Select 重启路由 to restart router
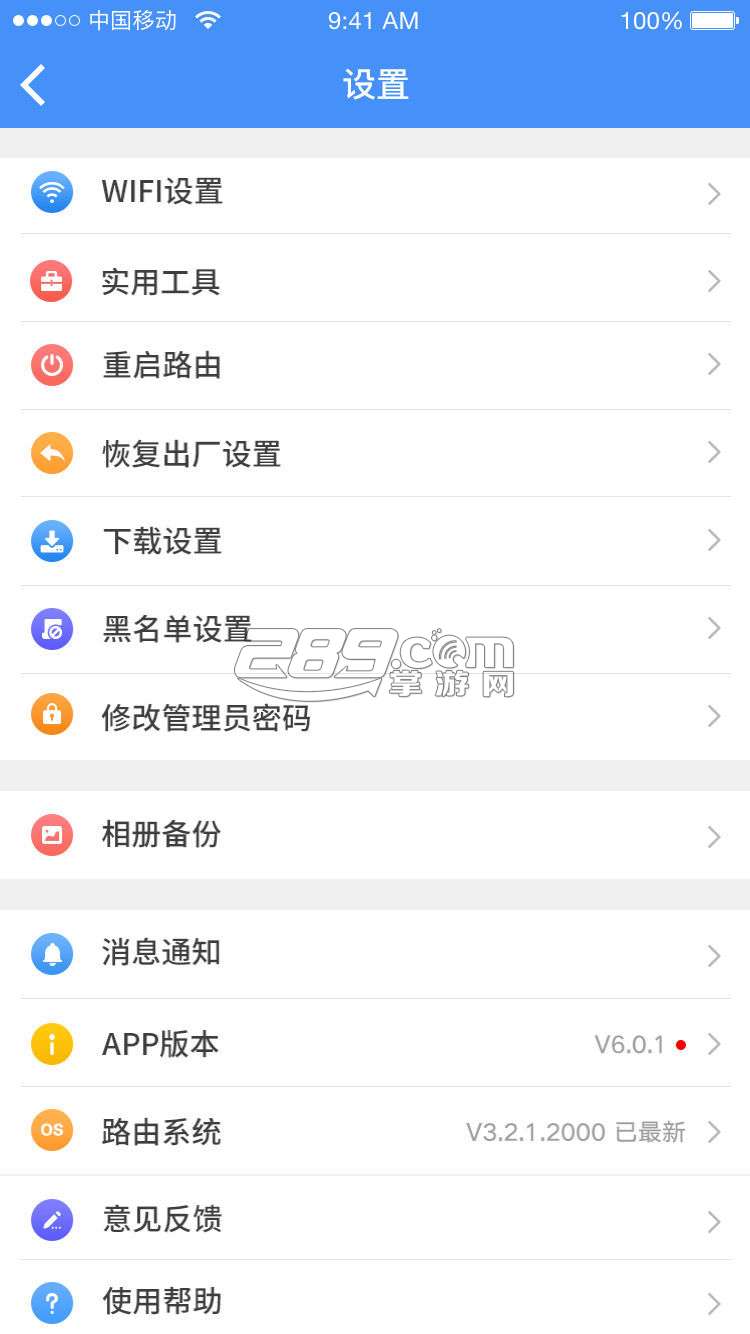The height and width of the screenshot is (1334, 750). 375,366
